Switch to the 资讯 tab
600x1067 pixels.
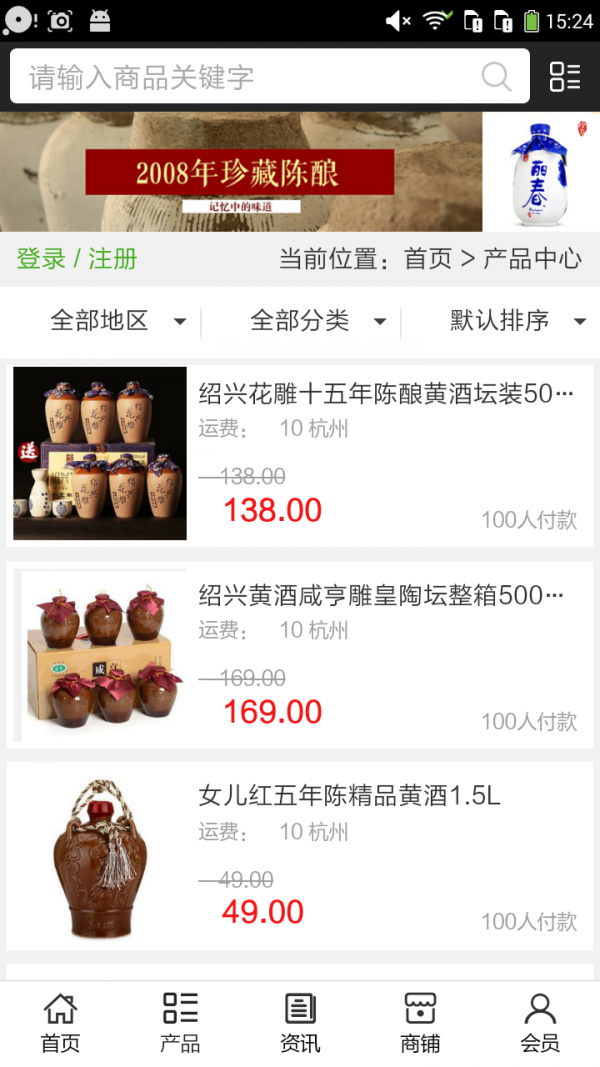(300, 1022)
